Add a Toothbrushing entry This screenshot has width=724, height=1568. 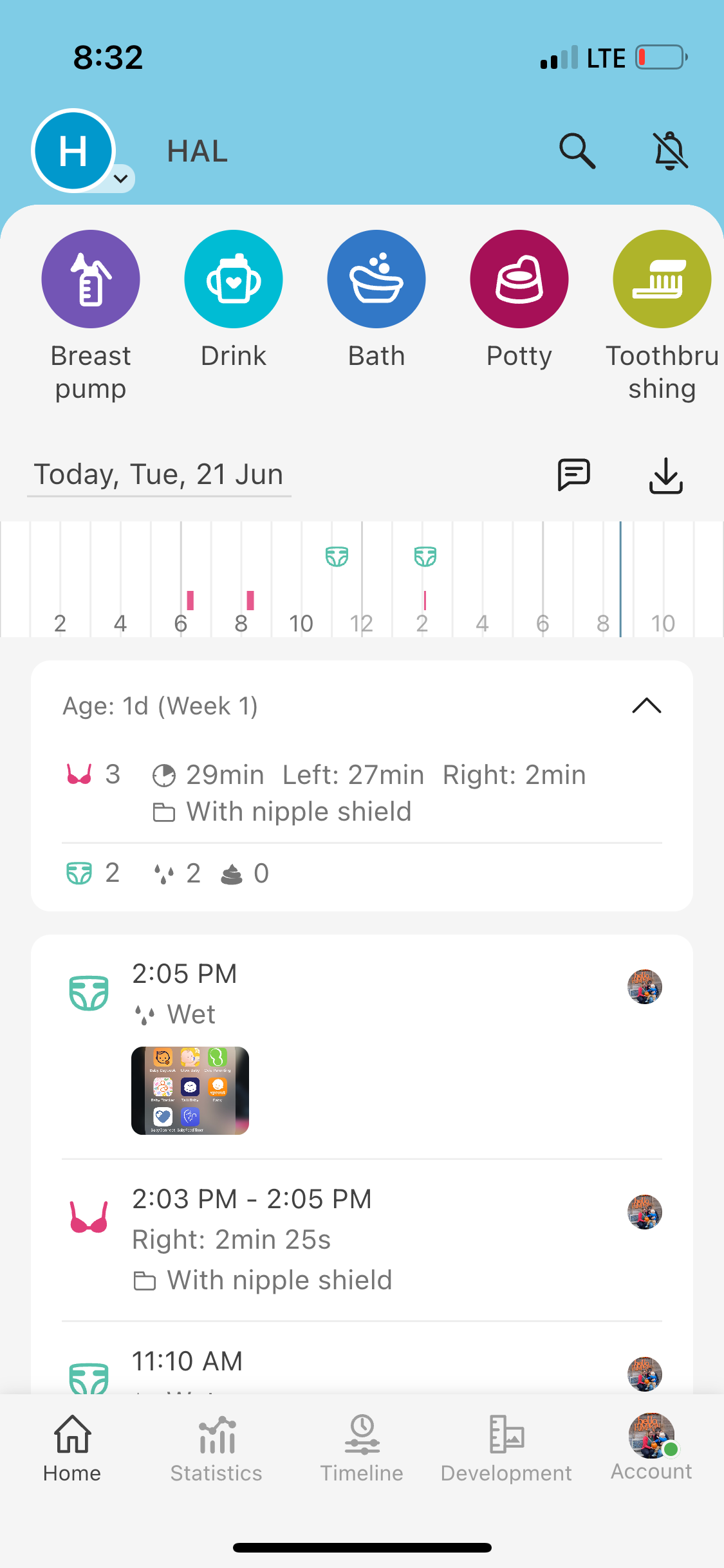(662, 279)
